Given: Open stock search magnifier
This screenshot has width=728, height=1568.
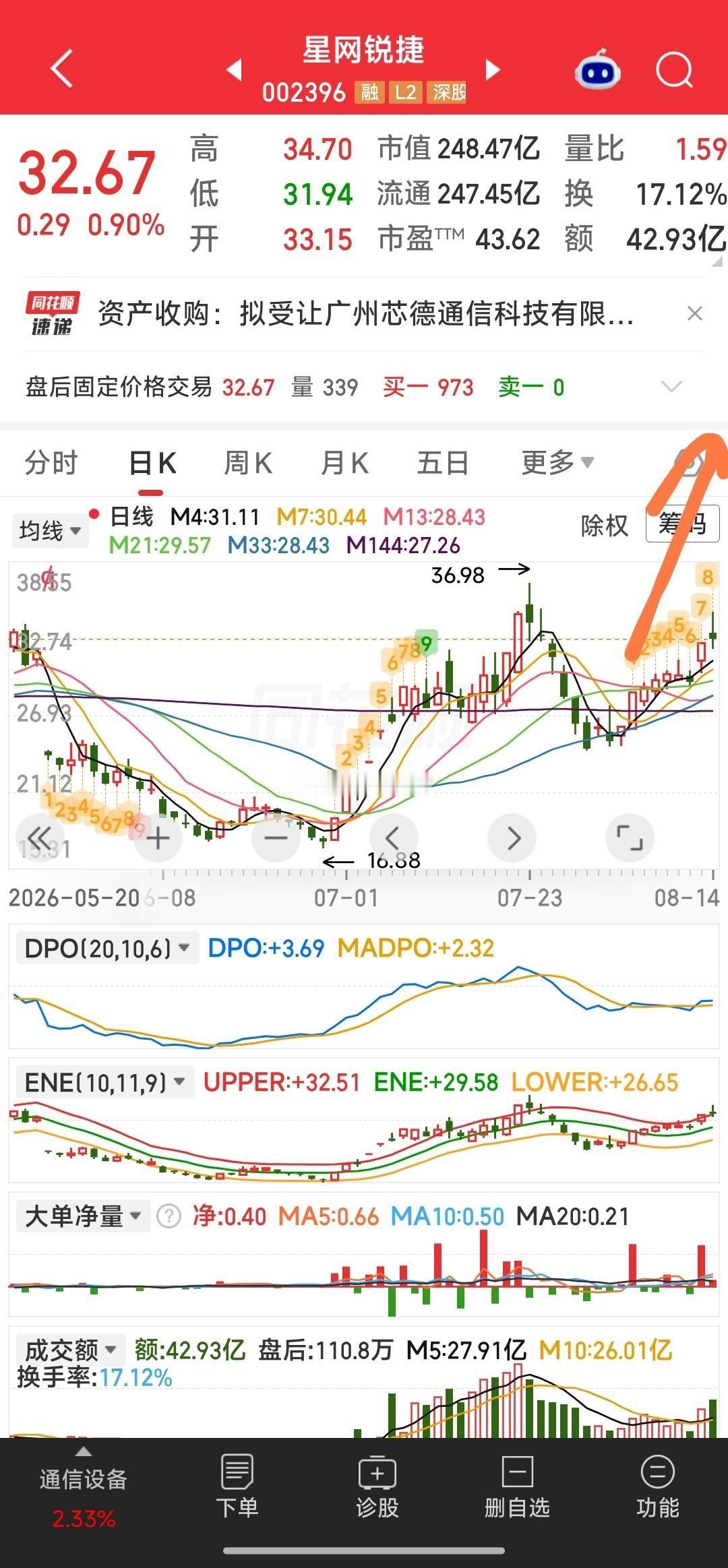Looking at the screenshot, I should [675, 69].
